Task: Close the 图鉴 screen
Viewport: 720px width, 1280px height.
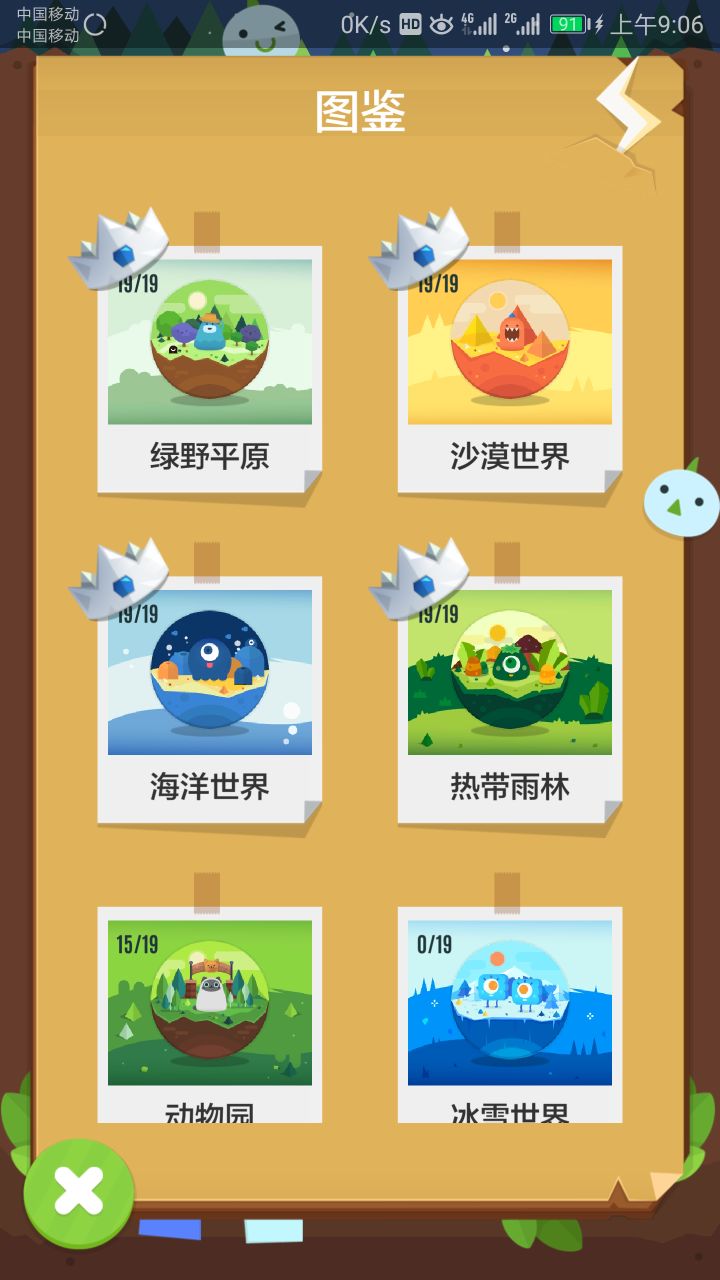Action: [79, 1192]
